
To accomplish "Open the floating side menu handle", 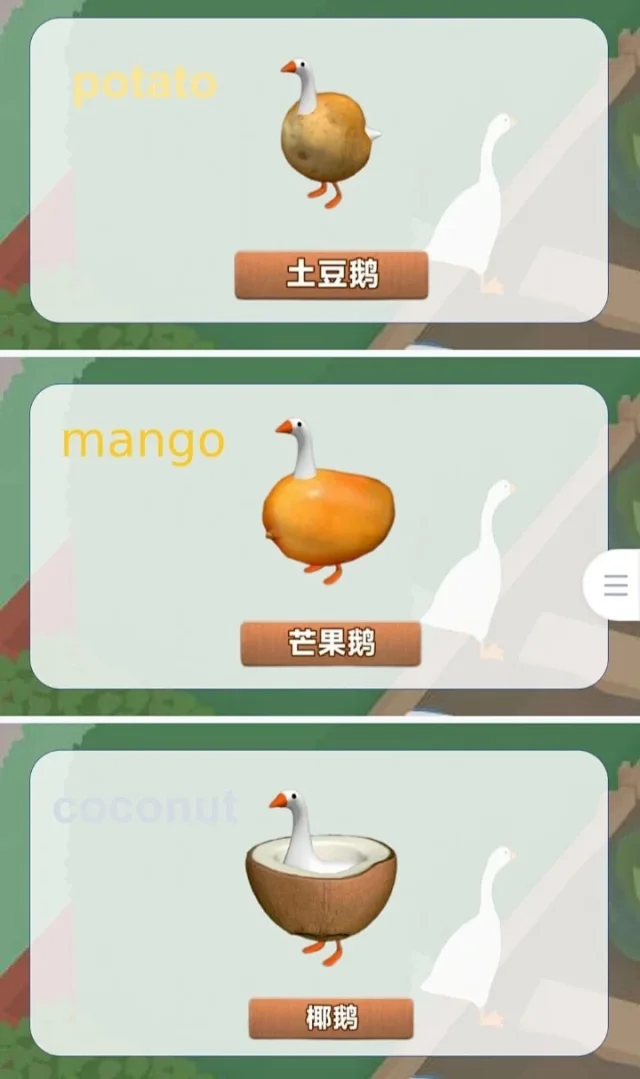I will [615, 586].
